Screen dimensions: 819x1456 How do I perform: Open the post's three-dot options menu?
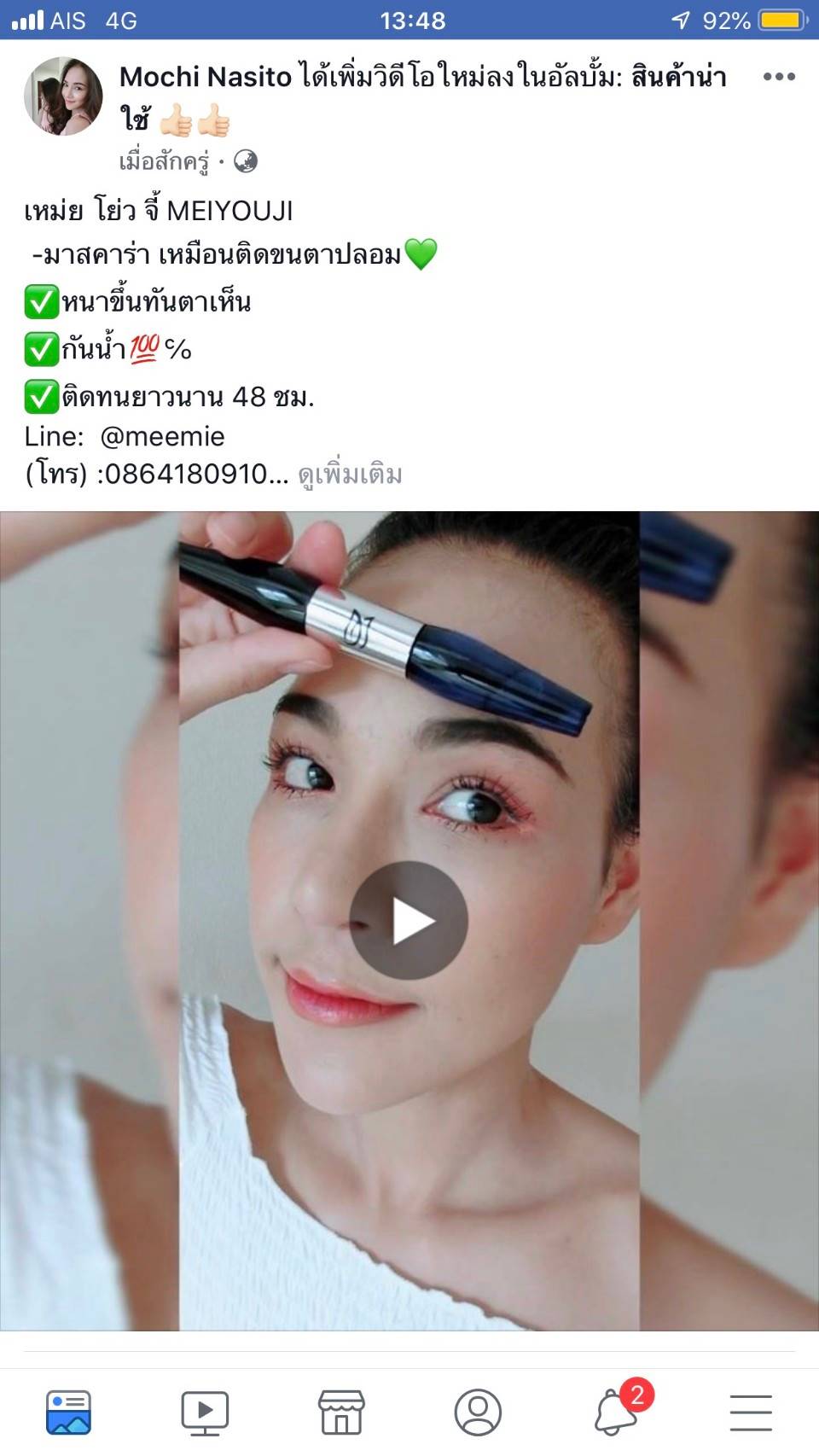pyautogui.click(x=779, y=77)
